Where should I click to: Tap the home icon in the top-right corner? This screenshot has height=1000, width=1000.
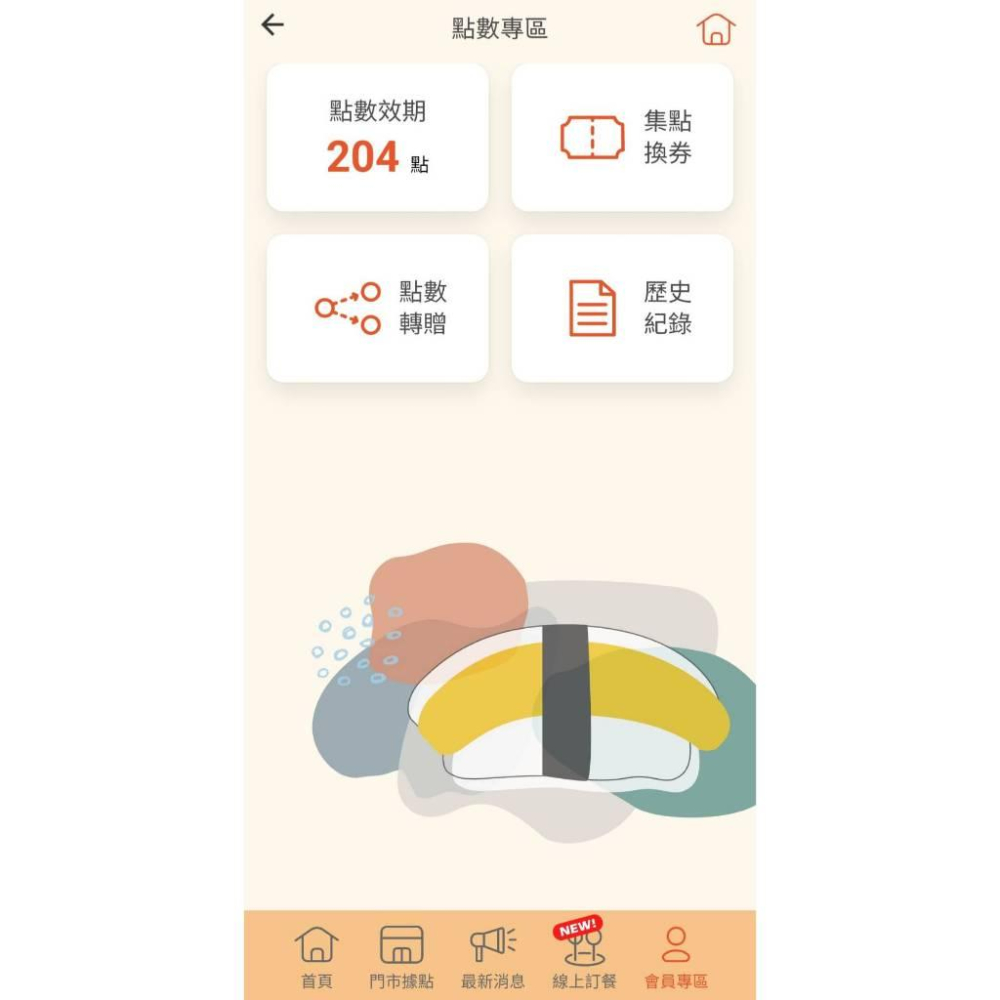pos(715,29)
